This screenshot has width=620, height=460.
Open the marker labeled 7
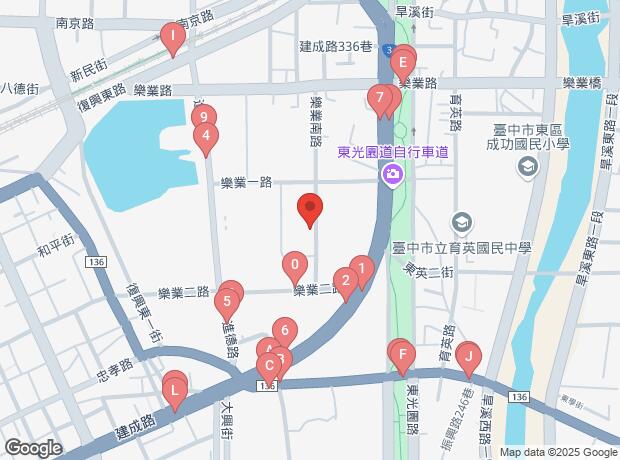(378, 99)
